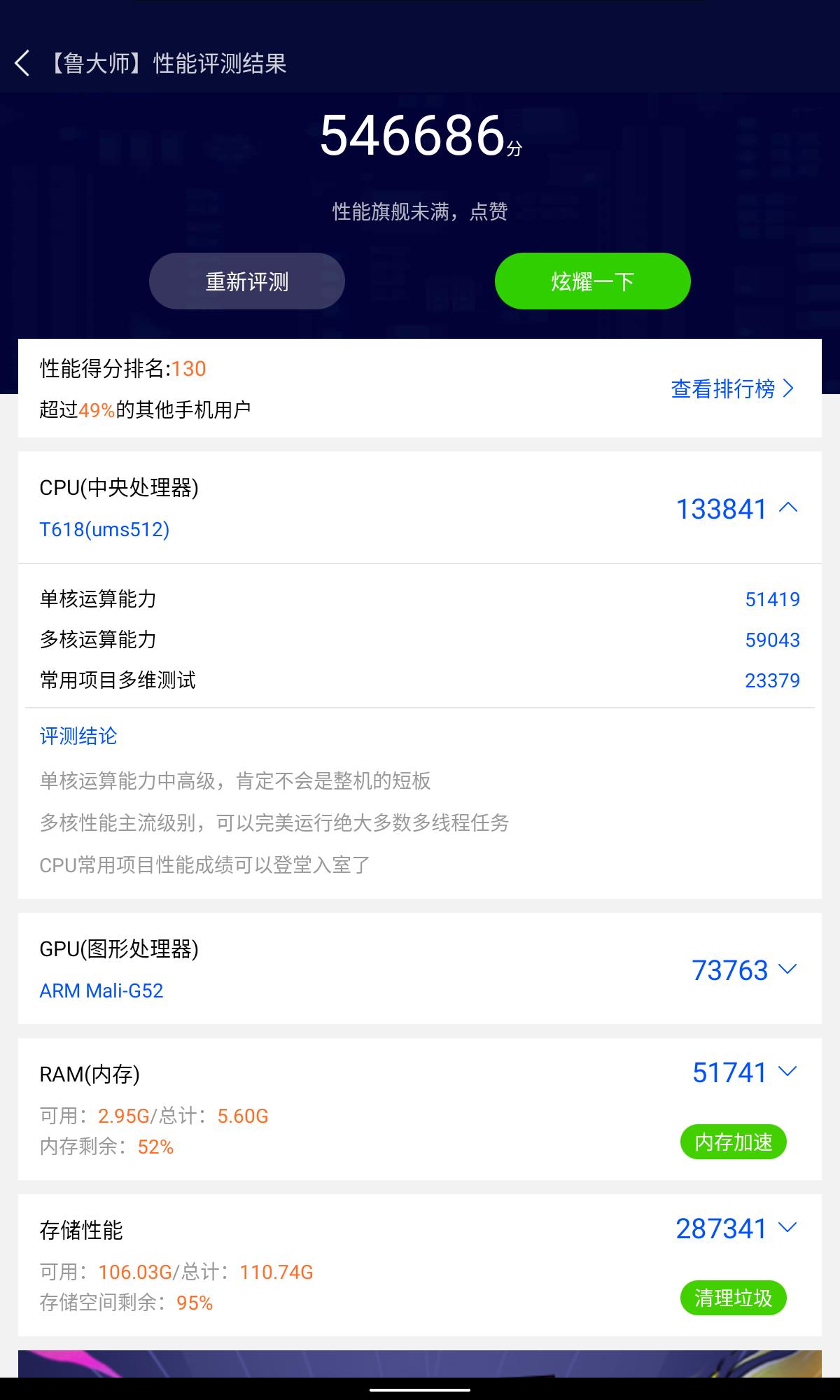Open ARM Mali-G52 GPU details link
The height and width of the screenshot is (1400, 840).
pyautogui.click(x=101, y=990)
